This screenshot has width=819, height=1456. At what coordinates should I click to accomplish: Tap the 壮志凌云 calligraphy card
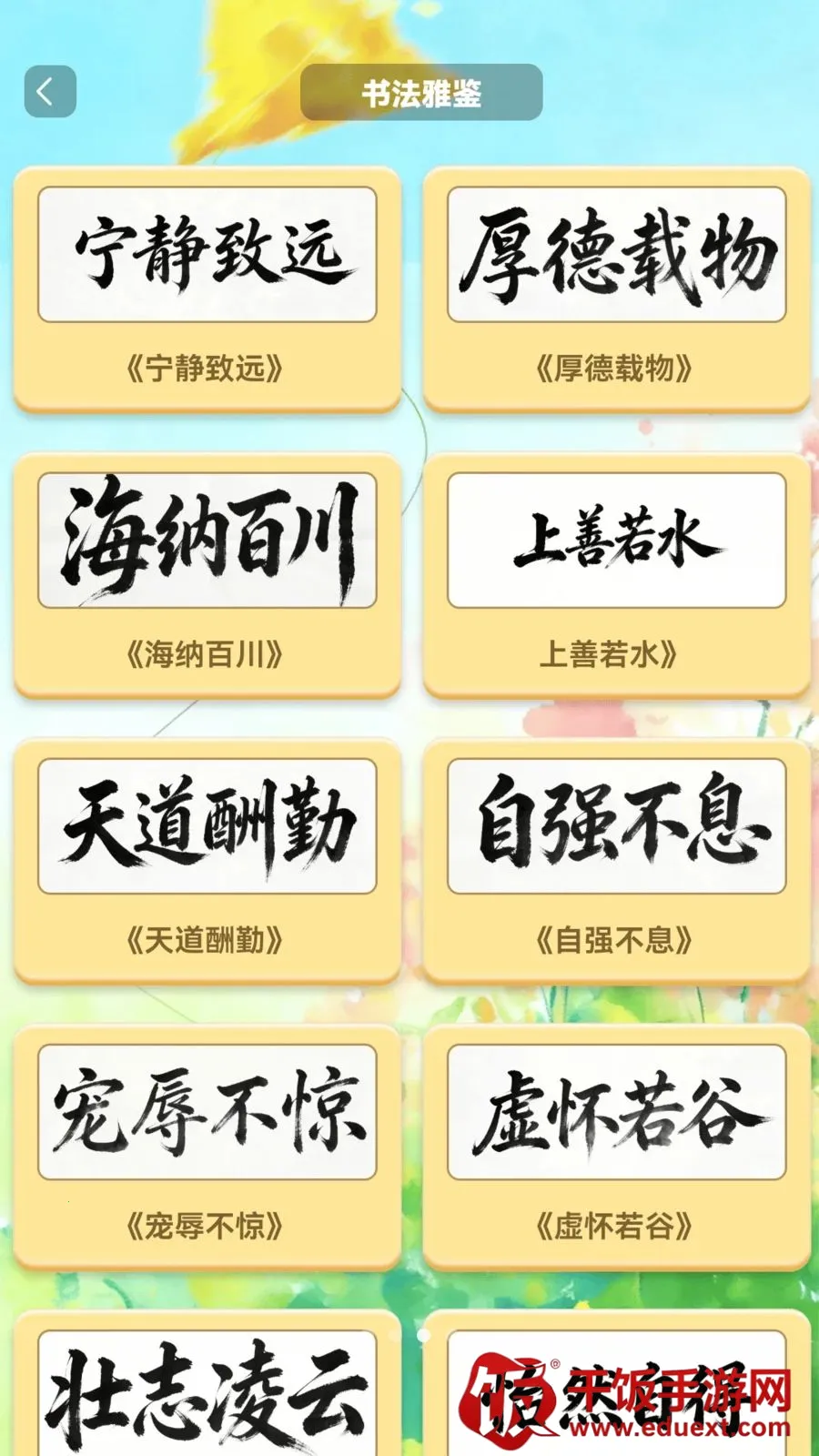[x=207, y=1383]
